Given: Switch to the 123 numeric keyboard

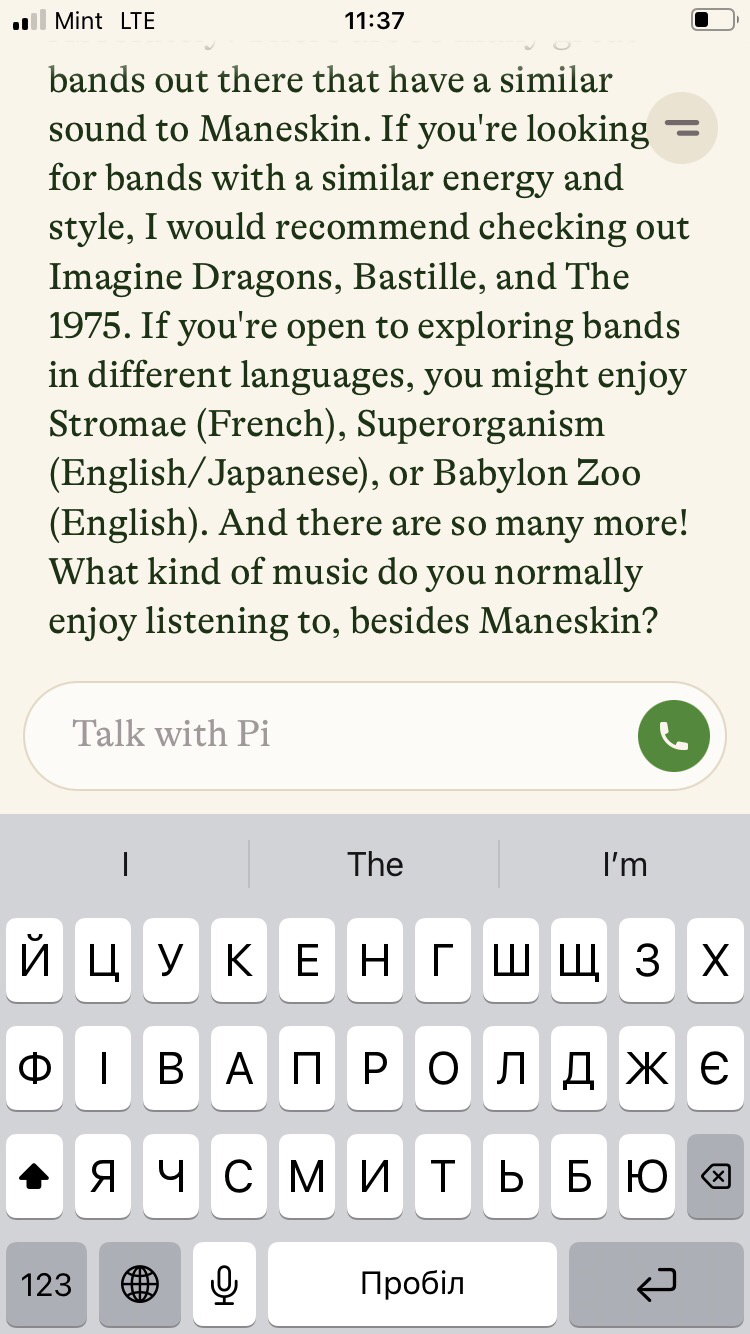Looking at the screenshot, I should tap(46, 1284).
